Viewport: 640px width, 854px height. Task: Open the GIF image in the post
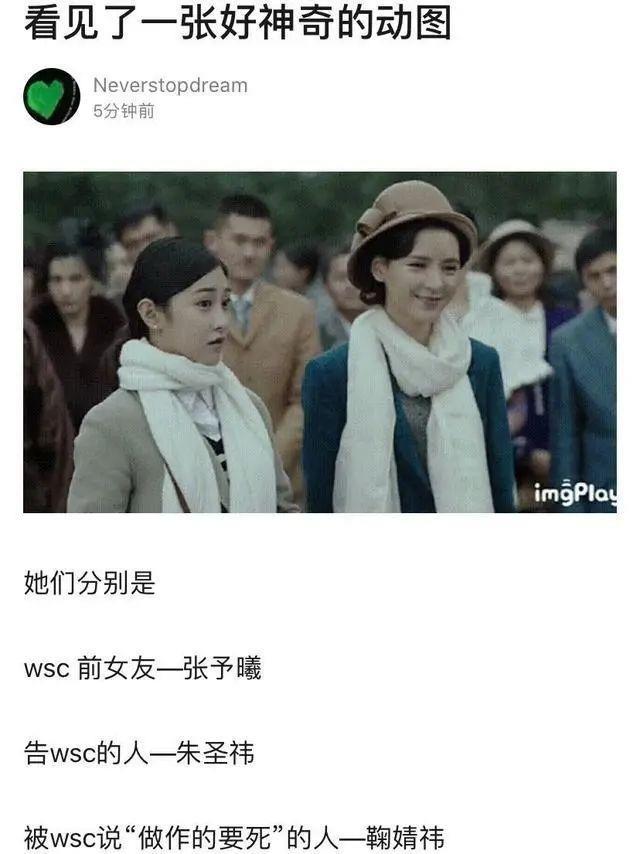click(x=320, y=342)
